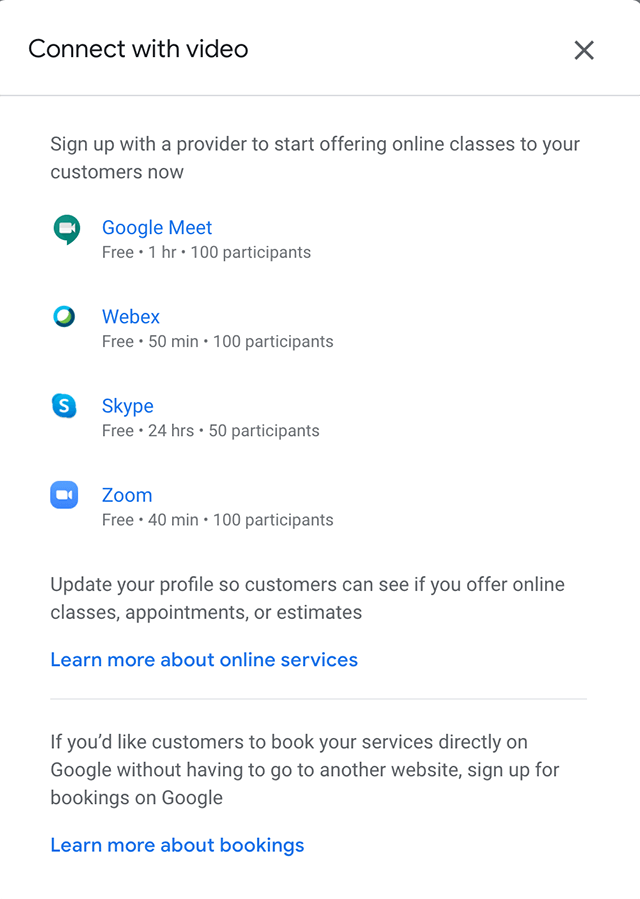The height and width of the screenshot is (899, 640).
Task: Choose Webex as video provider
Action: pos(131,317)
